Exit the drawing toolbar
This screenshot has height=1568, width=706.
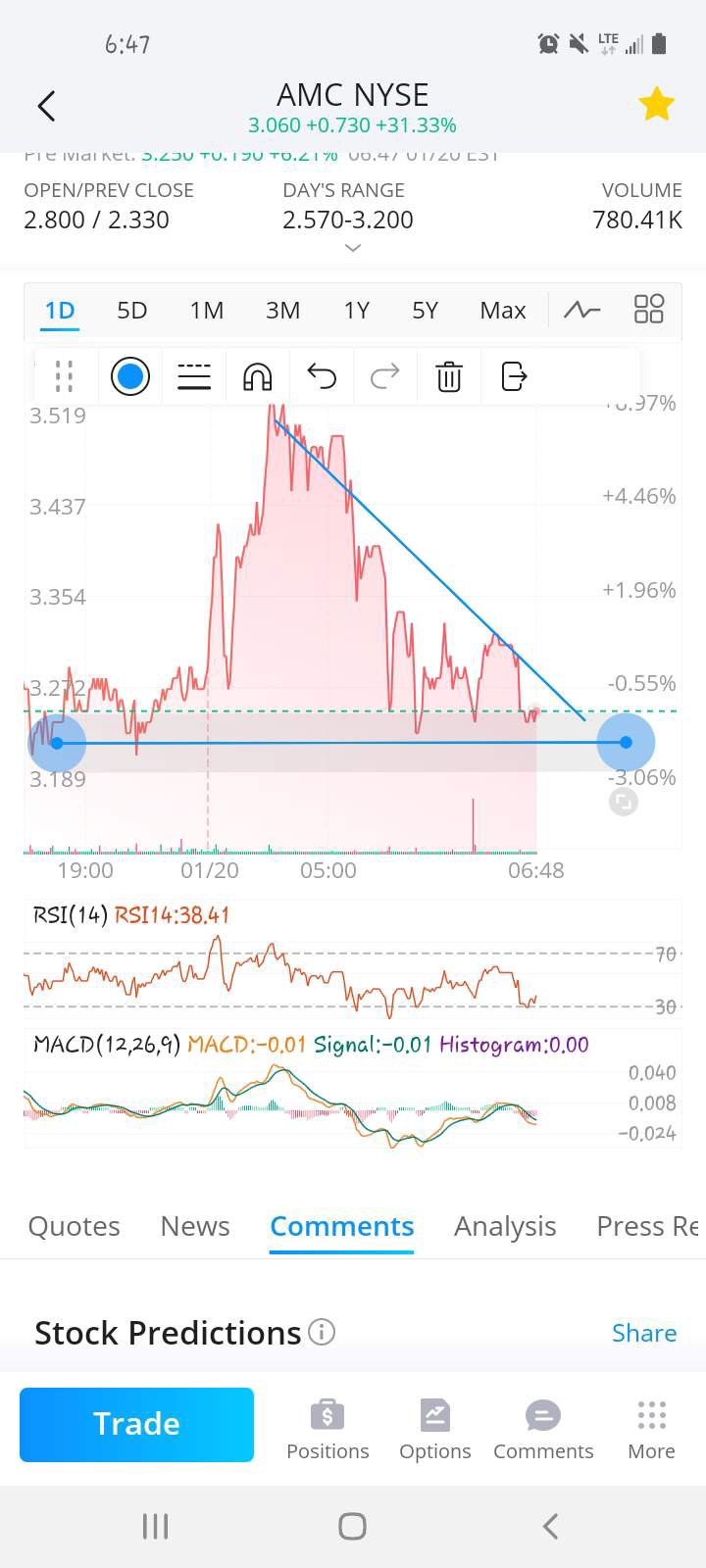514,376
